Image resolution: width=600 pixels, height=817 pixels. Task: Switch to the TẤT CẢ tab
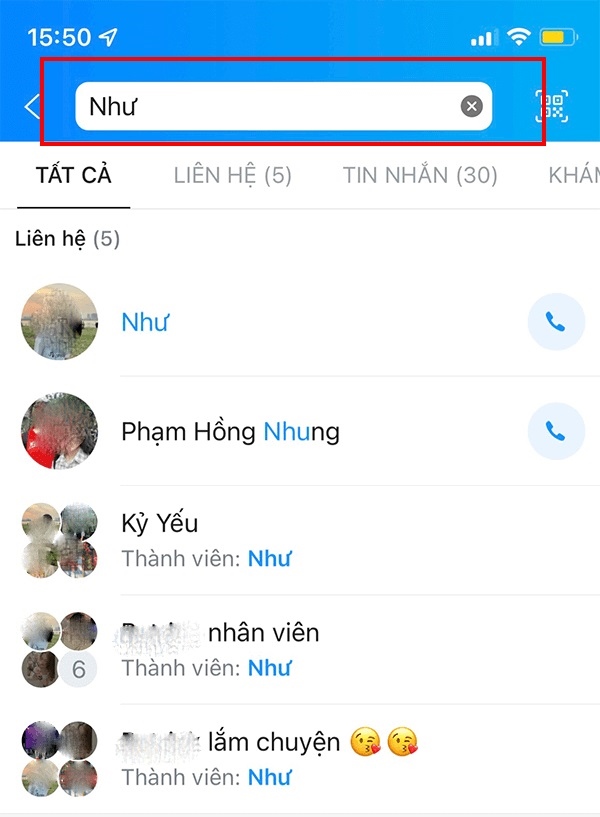pos(73,176)
